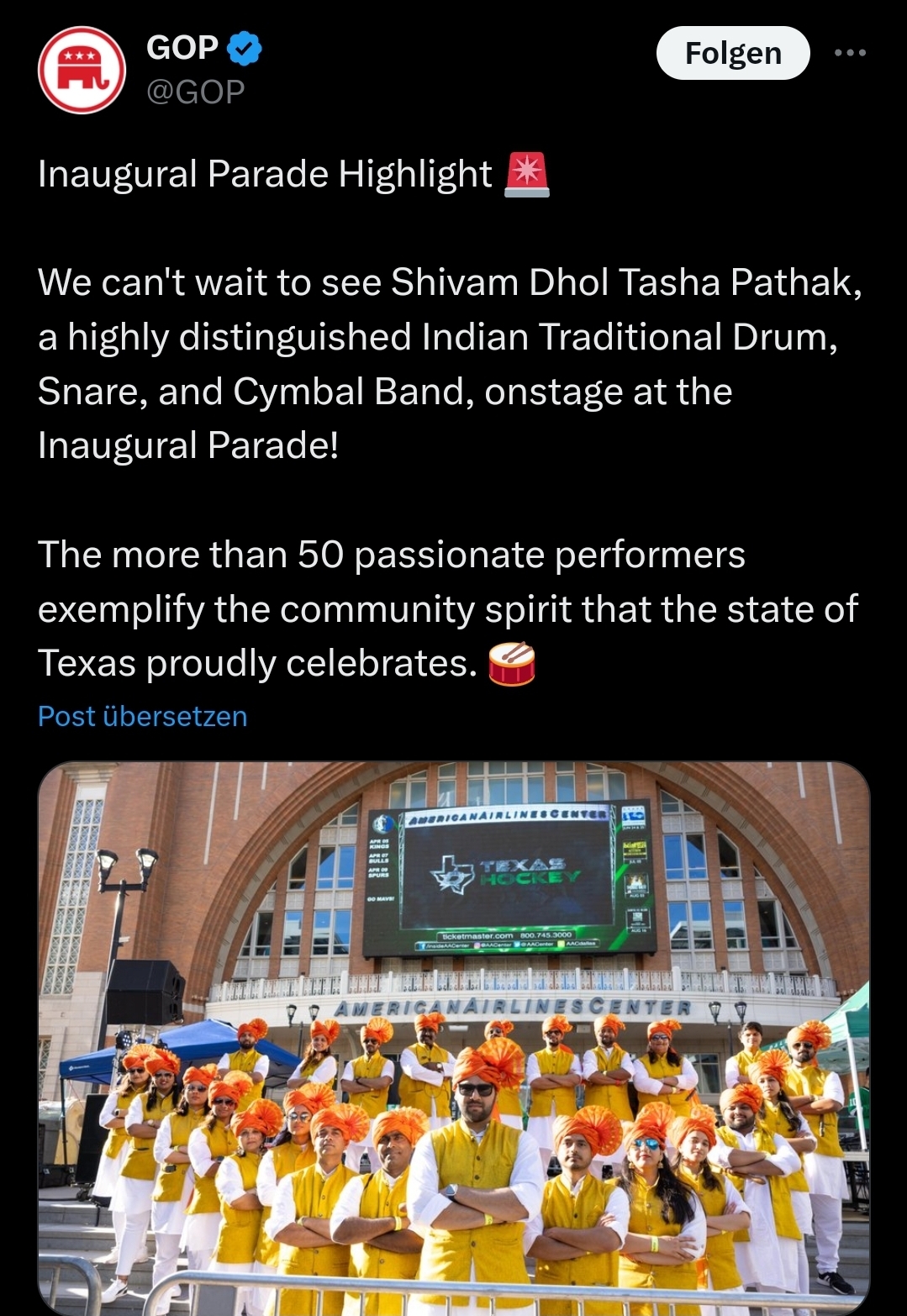Translate post via Post übersetzen
Viewport: 907px width, 1316px height.
(x=143, y=716)
